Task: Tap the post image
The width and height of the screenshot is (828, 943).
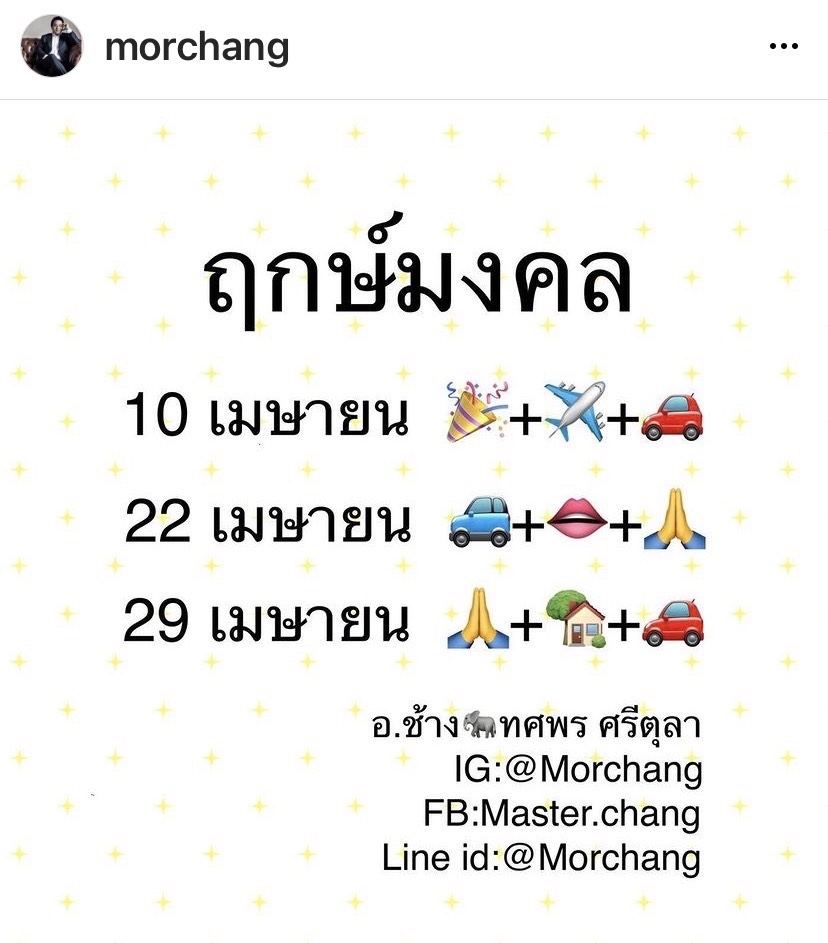Action: pos(414,520)
